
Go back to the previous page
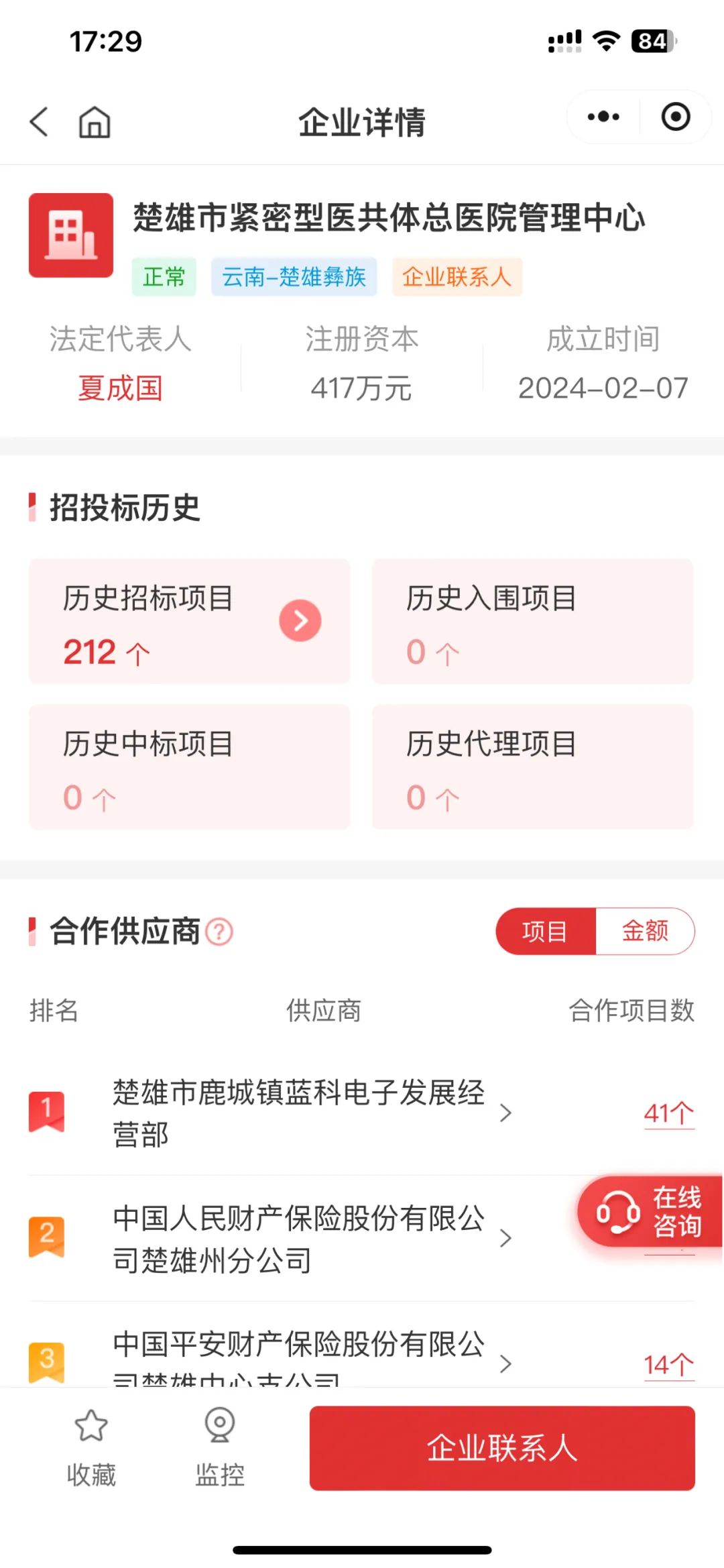click(x=39, y=121)
